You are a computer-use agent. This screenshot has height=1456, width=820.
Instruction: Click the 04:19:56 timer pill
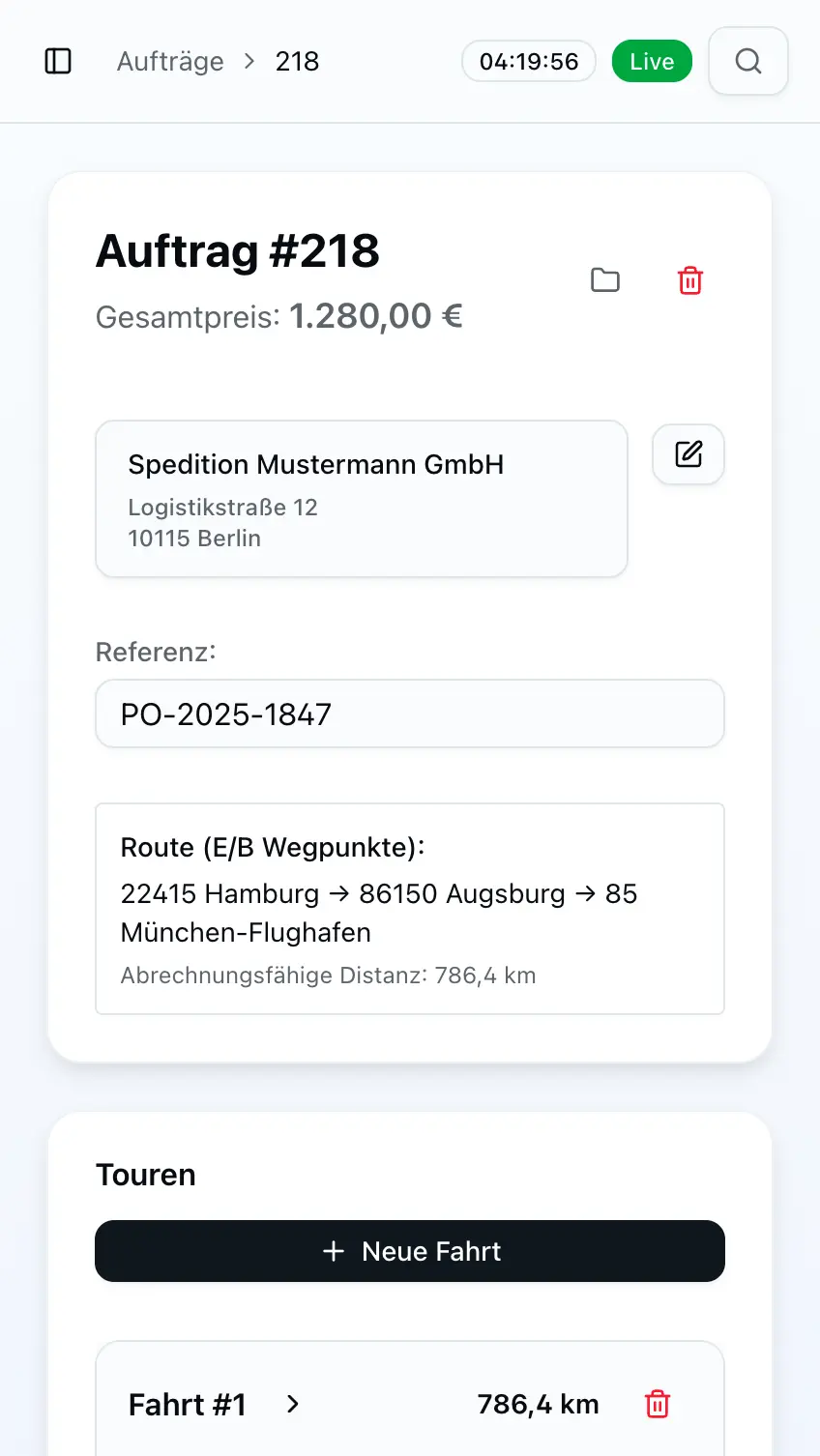pos(529,61)
